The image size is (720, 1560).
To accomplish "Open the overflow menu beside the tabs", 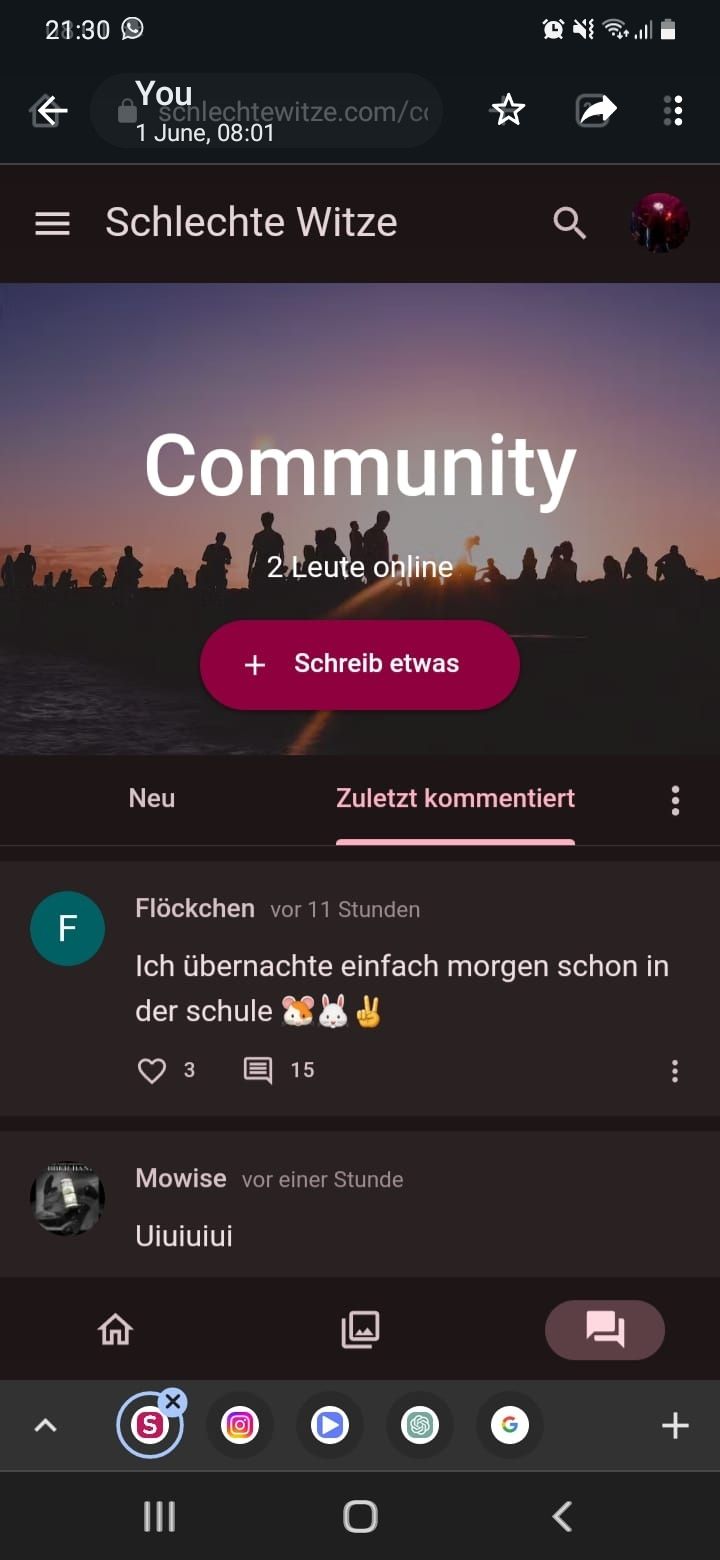I will pyautogui.click(x=675, y=800).
